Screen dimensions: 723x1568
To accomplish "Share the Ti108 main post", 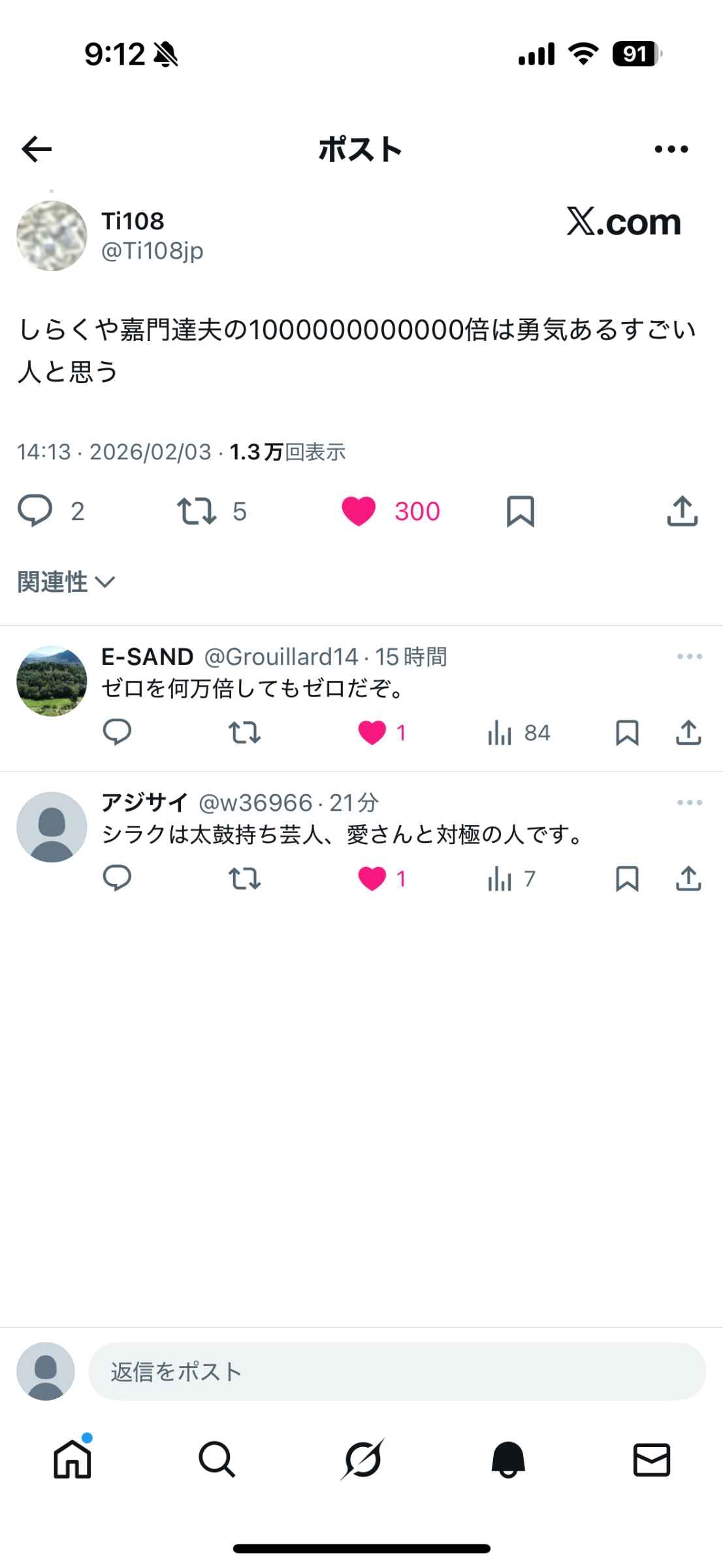I will pyautogui.click(x=683, y=511).
